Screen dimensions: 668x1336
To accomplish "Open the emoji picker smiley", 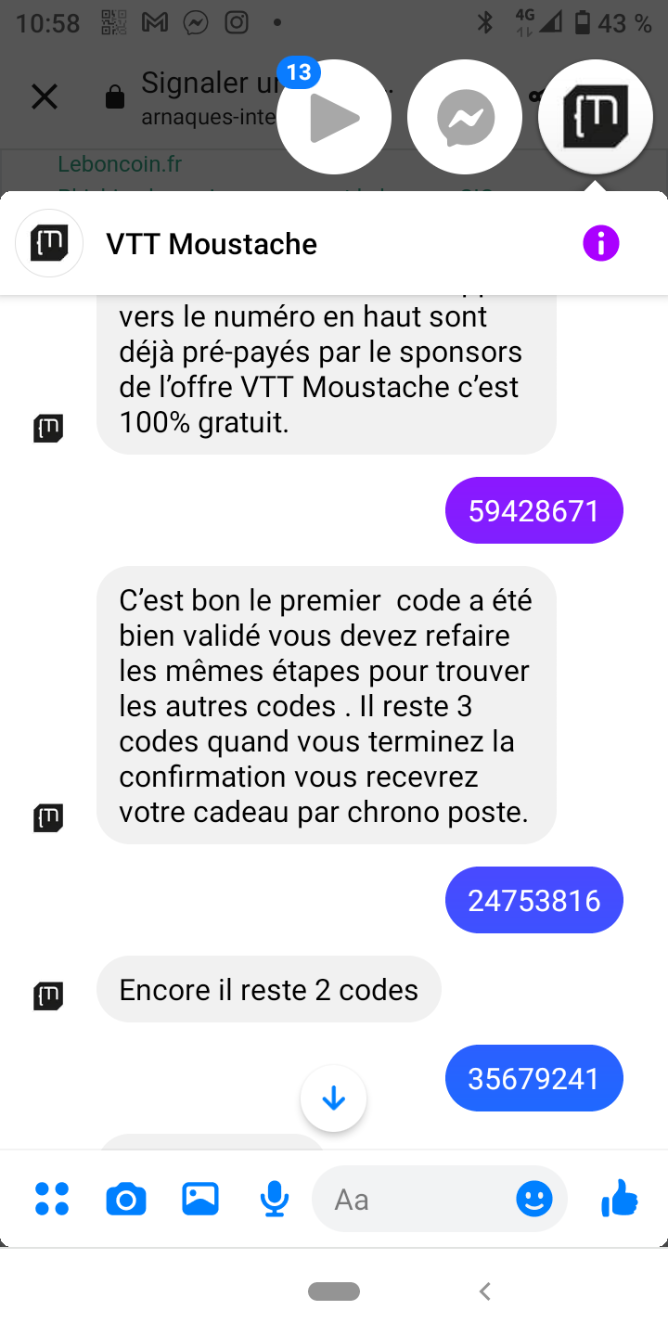I will (x=534, y=1198).
